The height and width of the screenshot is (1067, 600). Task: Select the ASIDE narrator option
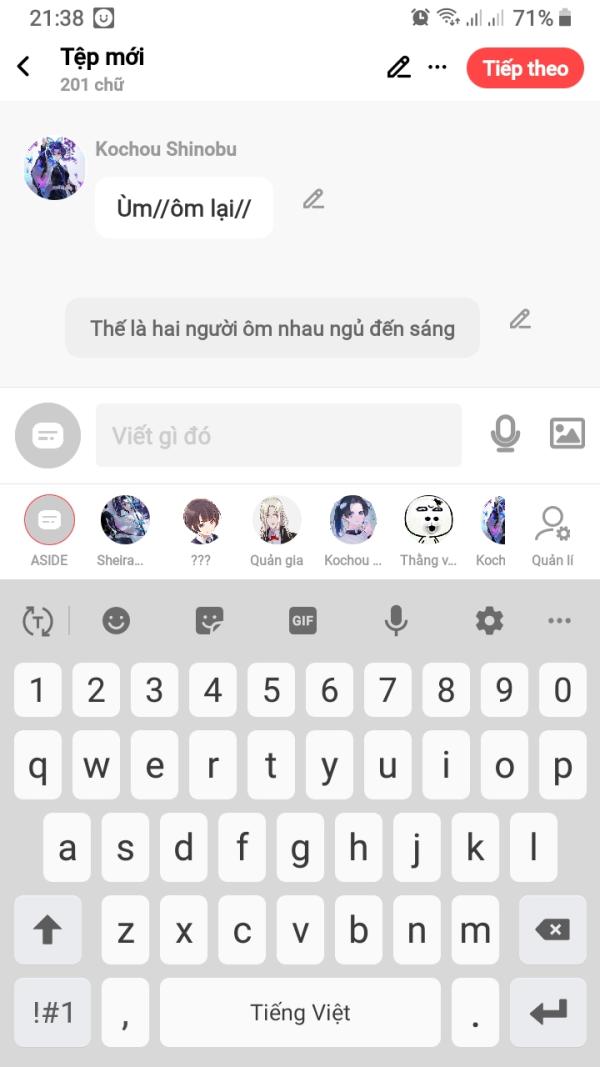pyautogui.click(x=49, y=531)
